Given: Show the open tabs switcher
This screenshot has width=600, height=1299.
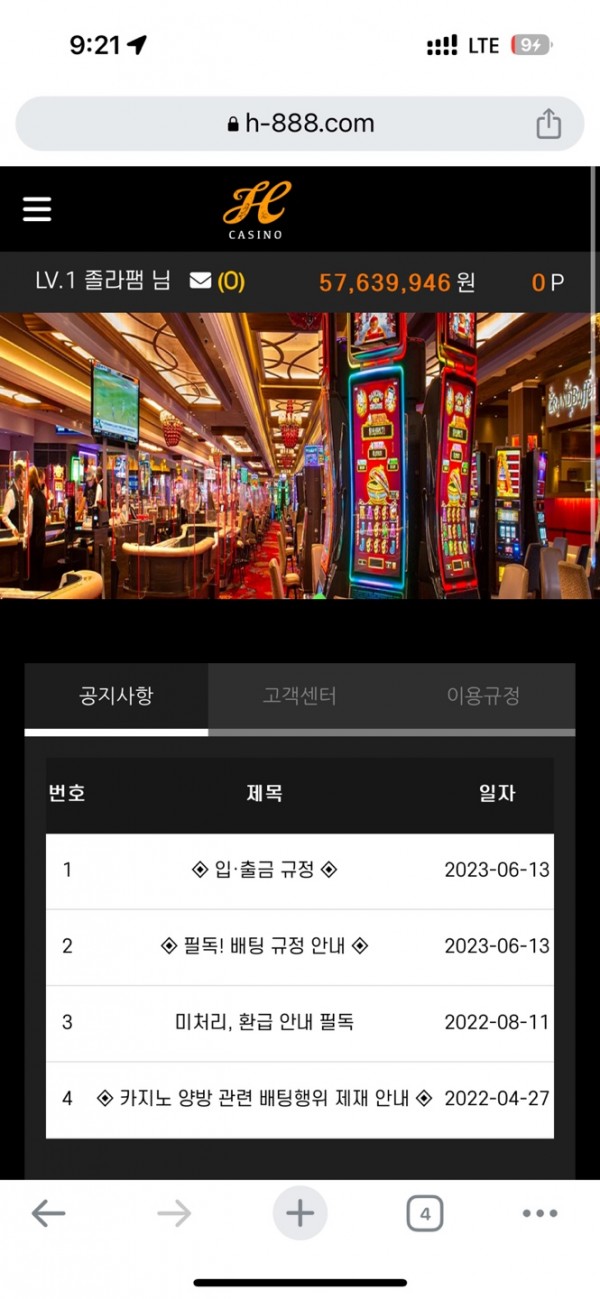Looking at the screenshot, I should 425,1214.
